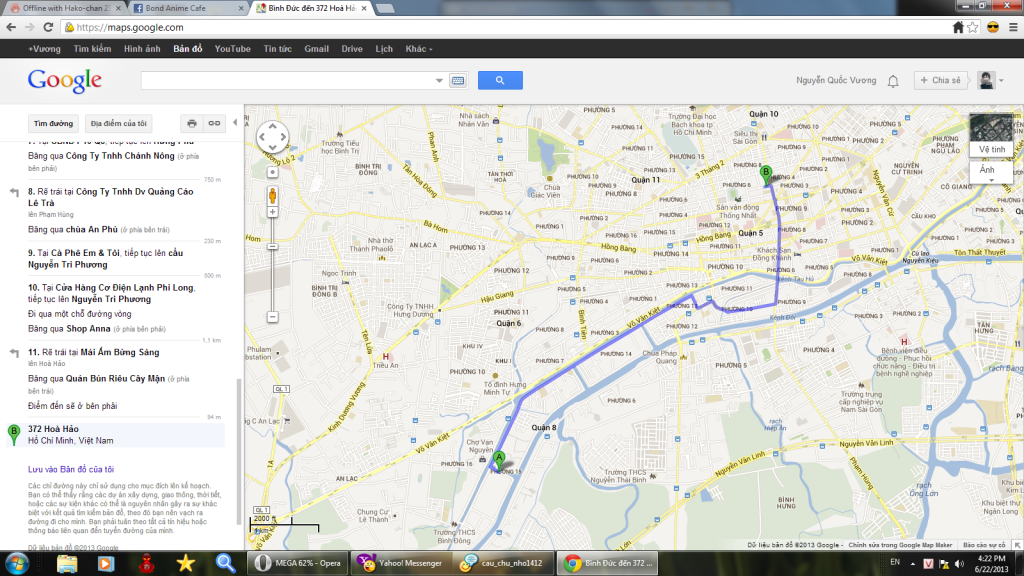Viewport: 1024px width, 576px height.
Task: Open Yahoo! Messenger from the taskbar
Action: 400,563
